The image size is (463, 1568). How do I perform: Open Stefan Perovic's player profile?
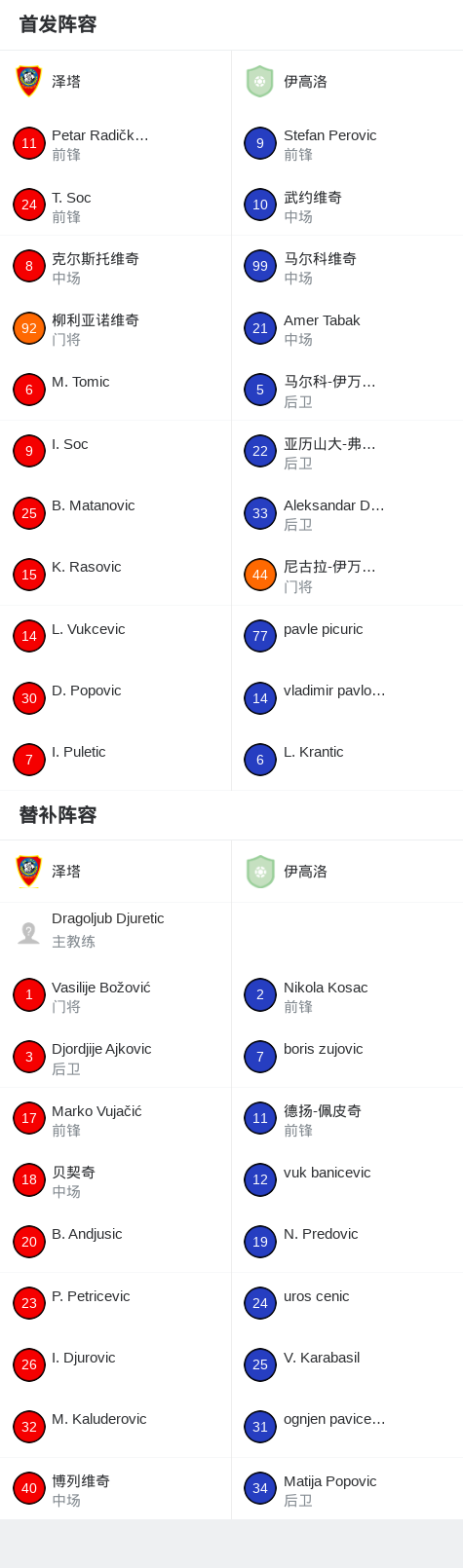point(347,143)
